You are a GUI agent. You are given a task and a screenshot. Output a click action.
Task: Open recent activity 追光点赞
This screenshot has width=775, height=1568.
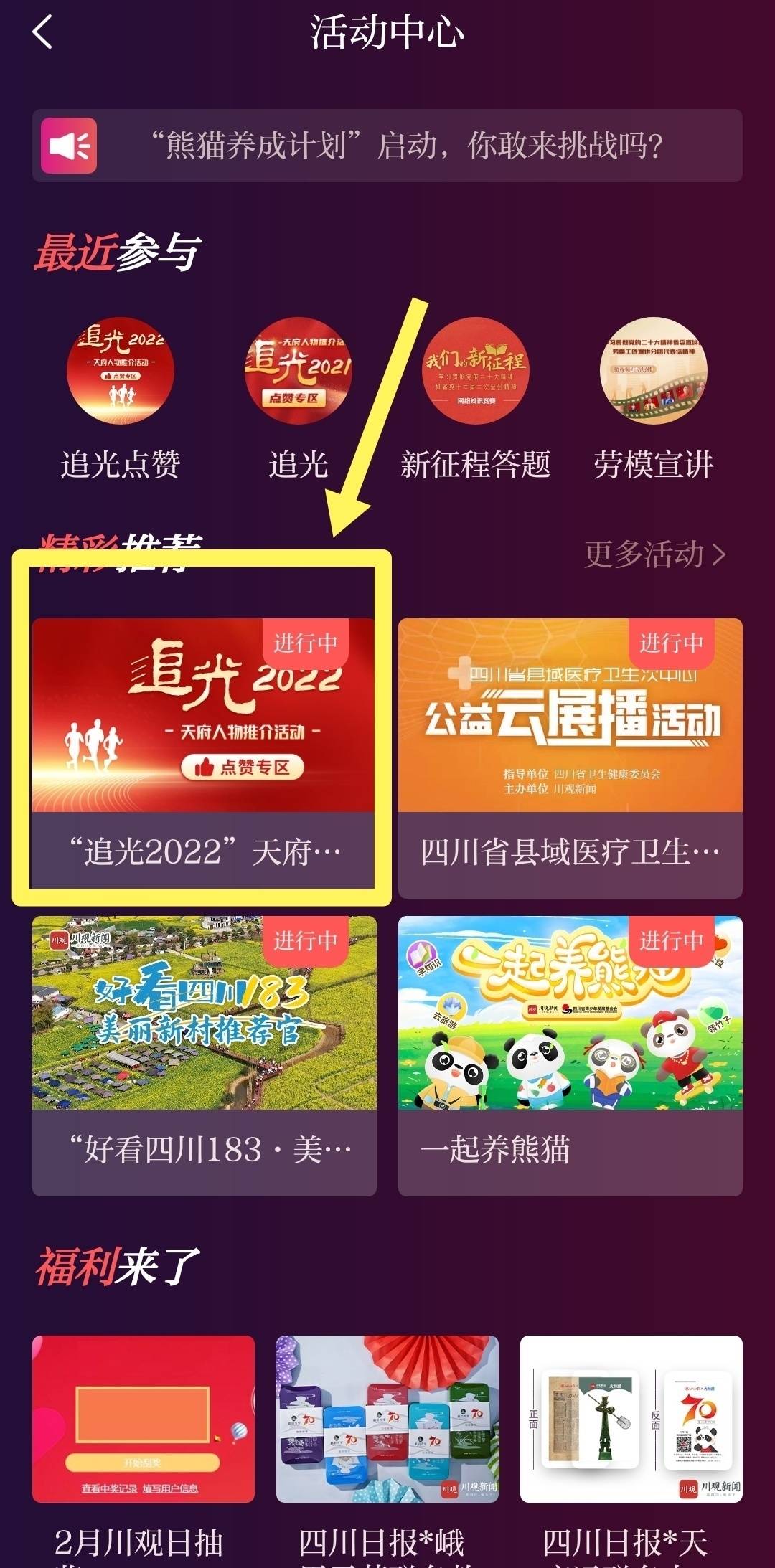(121, 398)
